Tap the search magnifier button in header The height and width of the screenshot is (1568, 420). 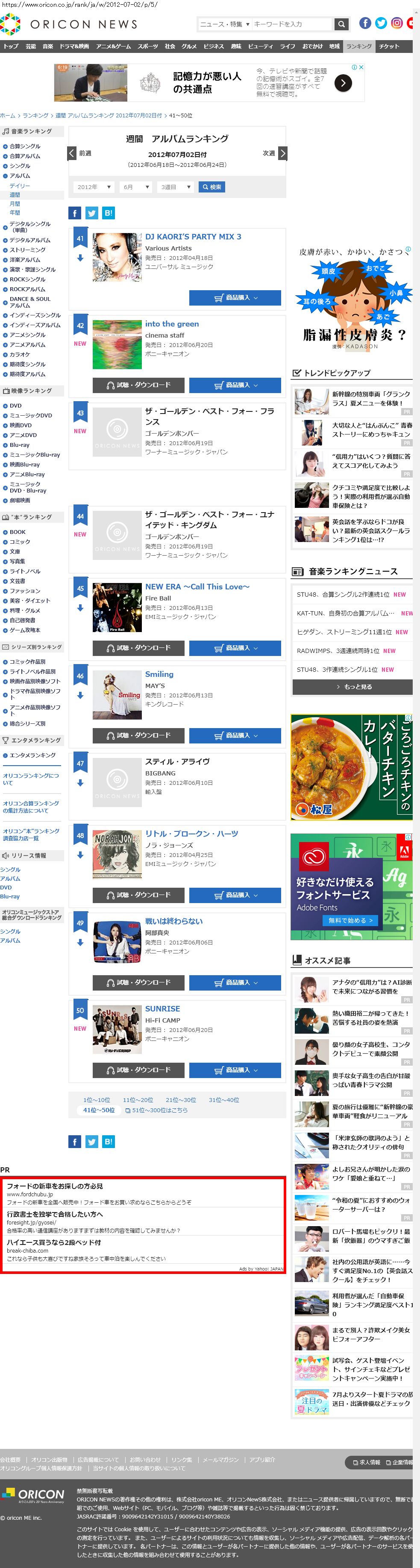(x=341, y=24)
